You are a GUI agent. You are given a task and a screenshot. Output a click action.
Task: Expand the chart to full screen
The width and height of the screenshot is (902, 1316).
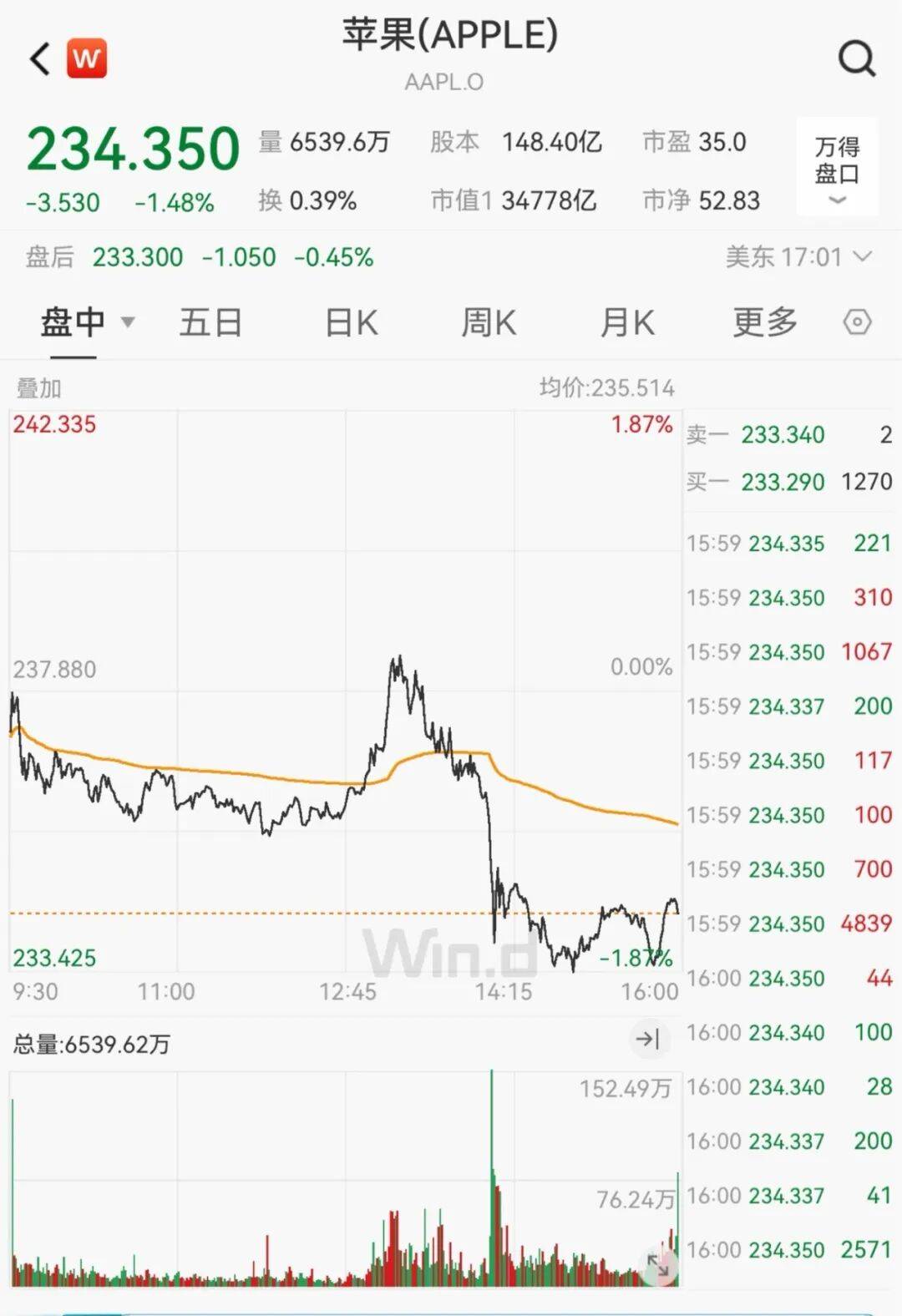658,1266
